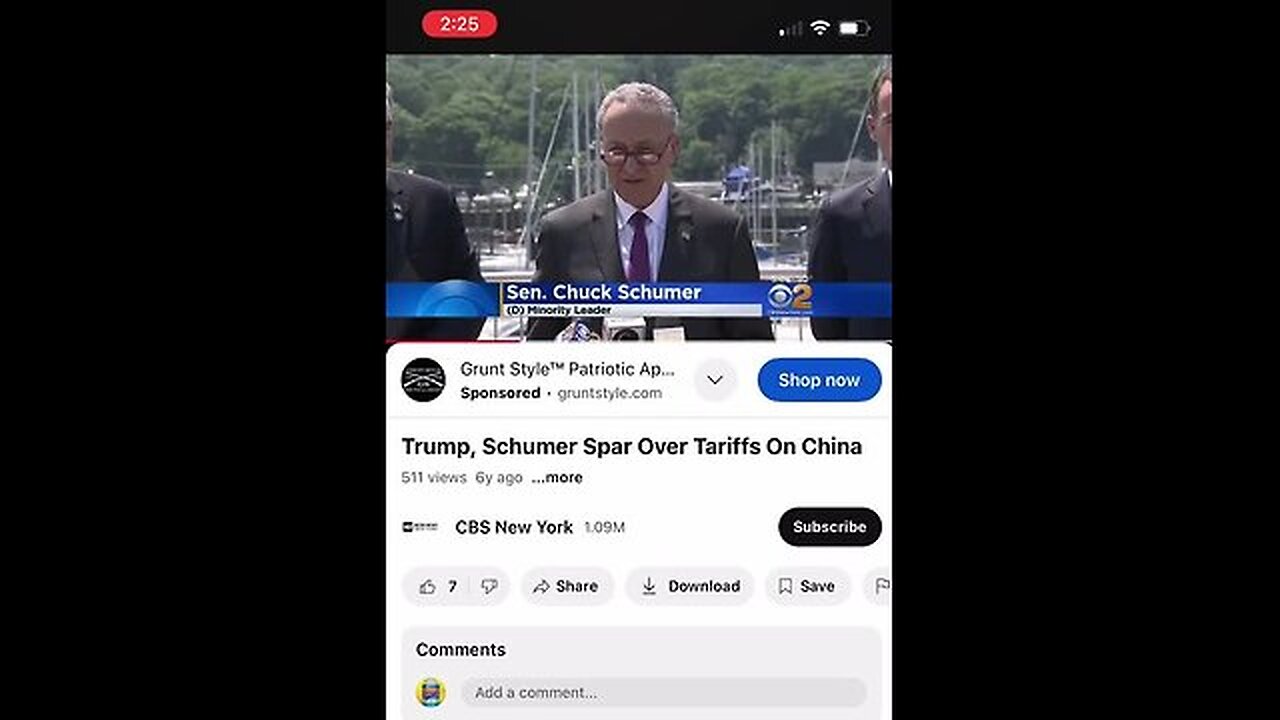Tap the Shop now ad button

pos(819,380)
